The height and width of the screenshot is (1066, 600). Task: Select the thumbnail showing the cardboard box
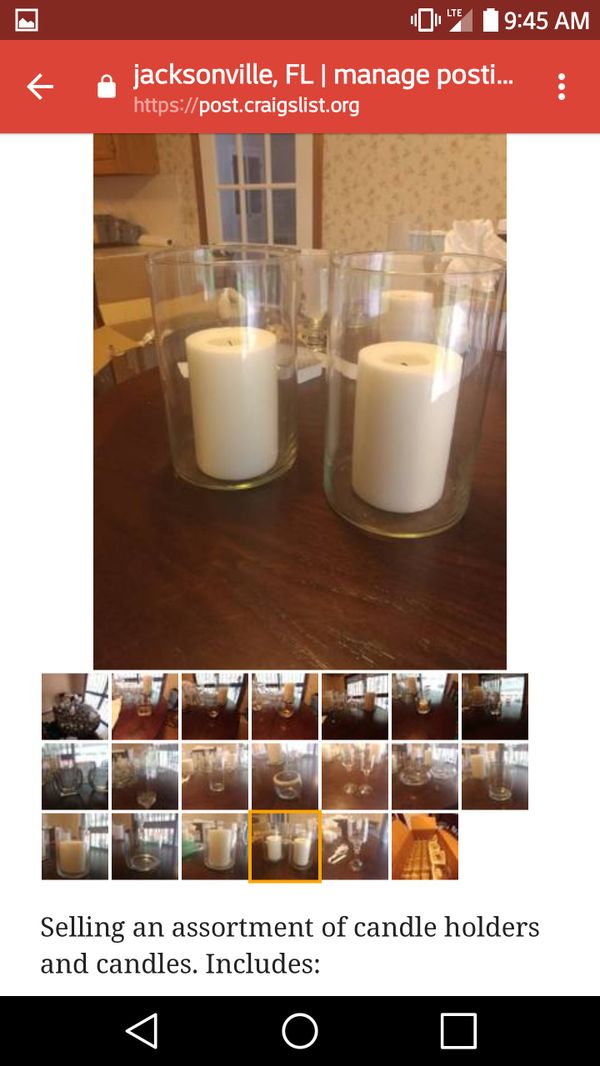425,846
